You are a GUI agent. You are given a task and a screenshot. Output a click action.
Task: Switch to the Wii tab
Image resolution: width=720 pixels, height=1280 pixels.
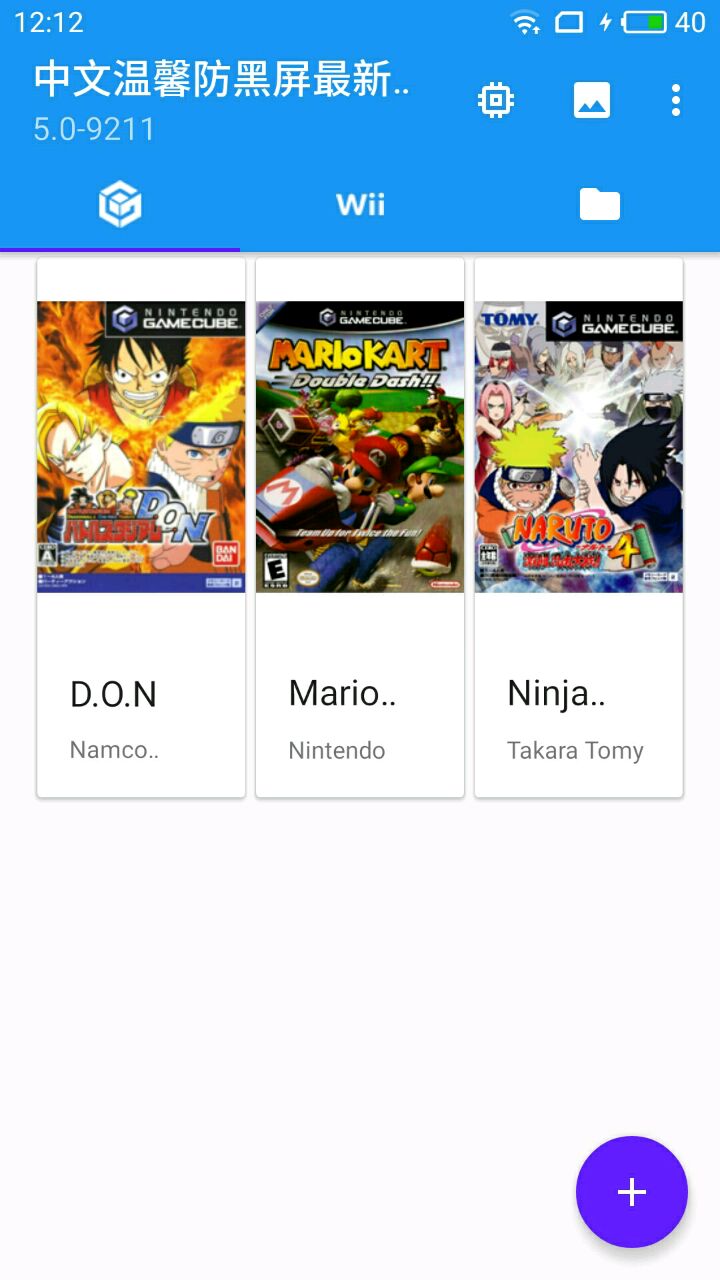(360, 205)
